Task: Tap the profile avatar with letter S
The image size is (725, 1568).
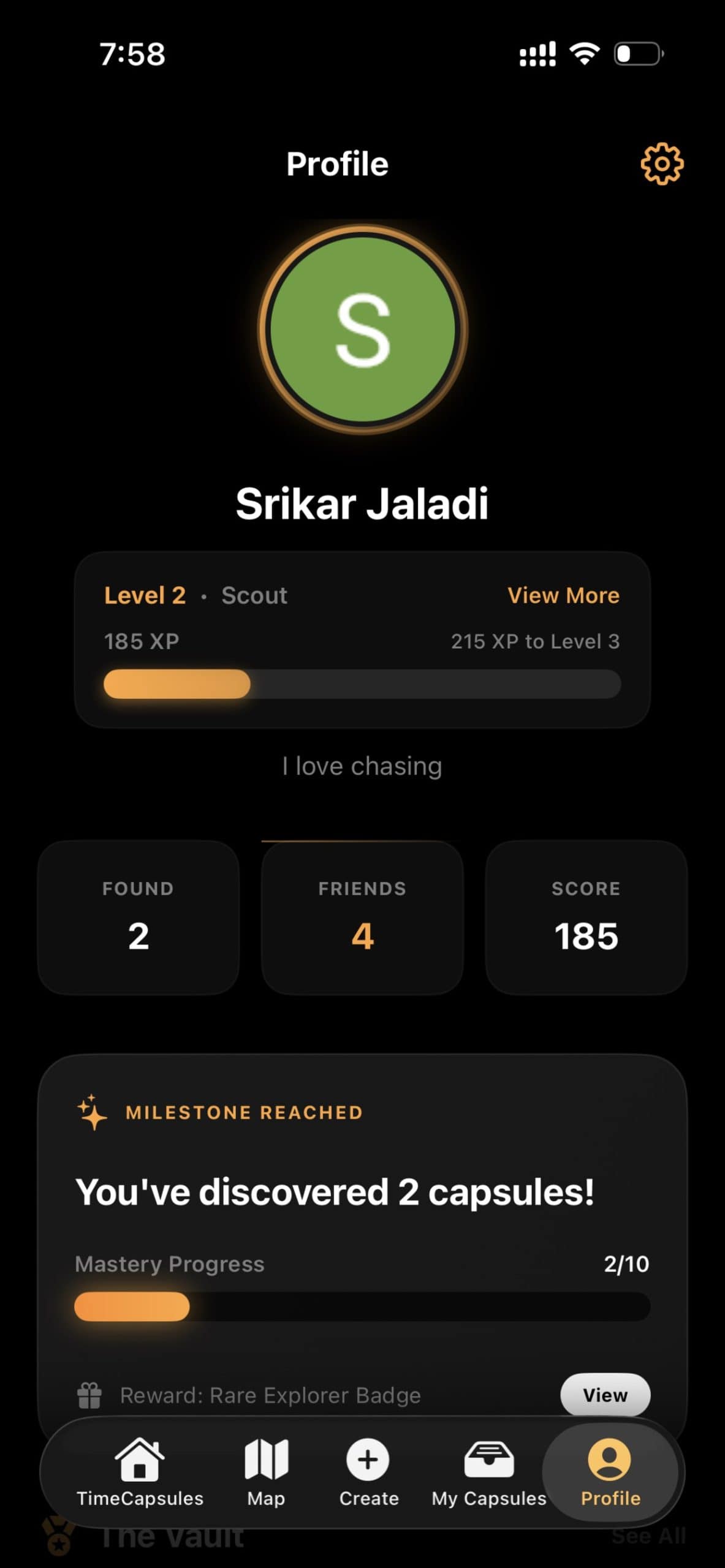Action: click(x=363, y=330)
